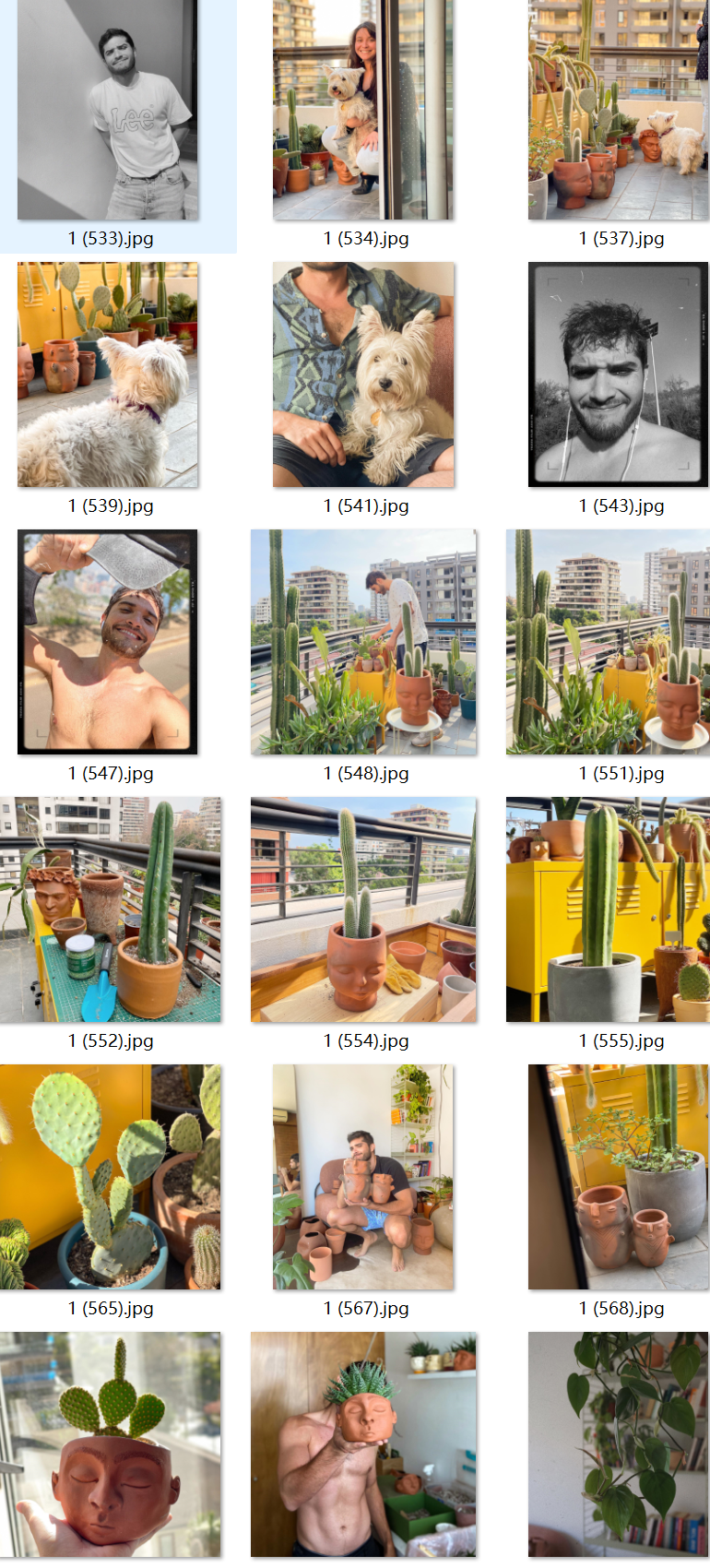710x1568 pixels.
Task: View file 1 (548).jpg
Action: point(363,642)
